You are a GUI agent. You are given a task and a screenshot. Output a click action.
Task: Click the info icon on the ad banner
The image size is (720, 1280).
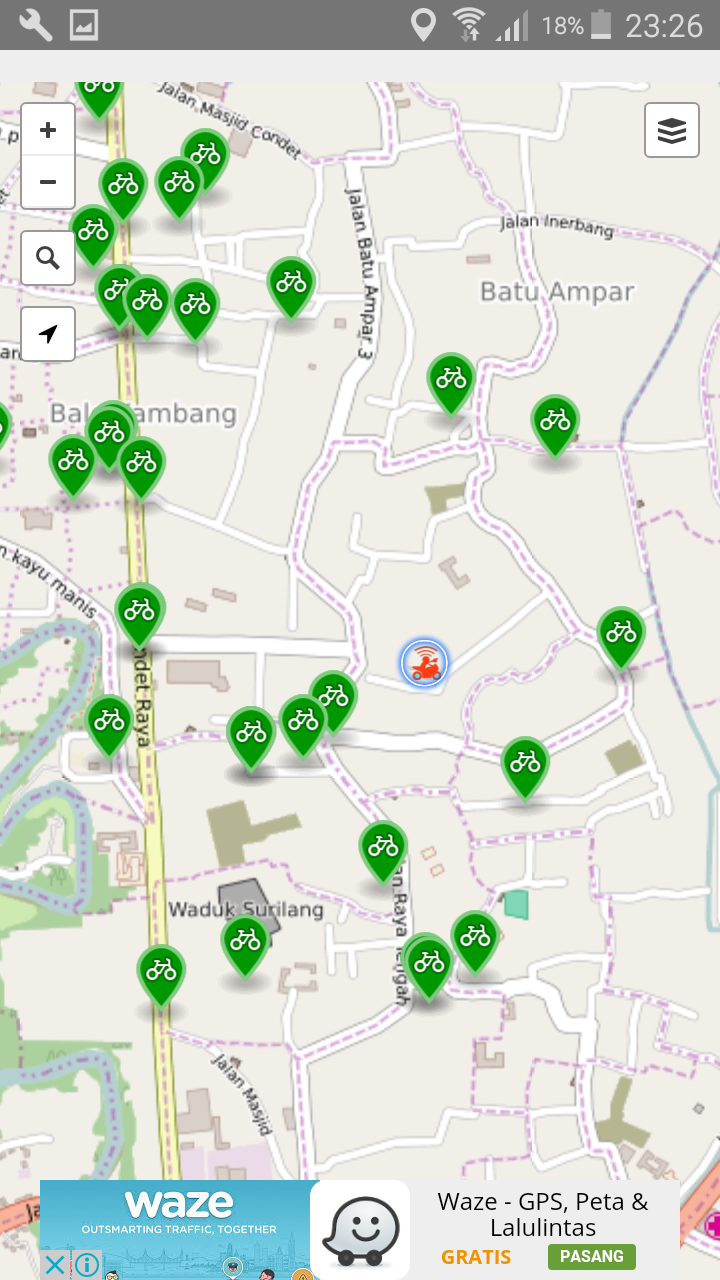89,1265
